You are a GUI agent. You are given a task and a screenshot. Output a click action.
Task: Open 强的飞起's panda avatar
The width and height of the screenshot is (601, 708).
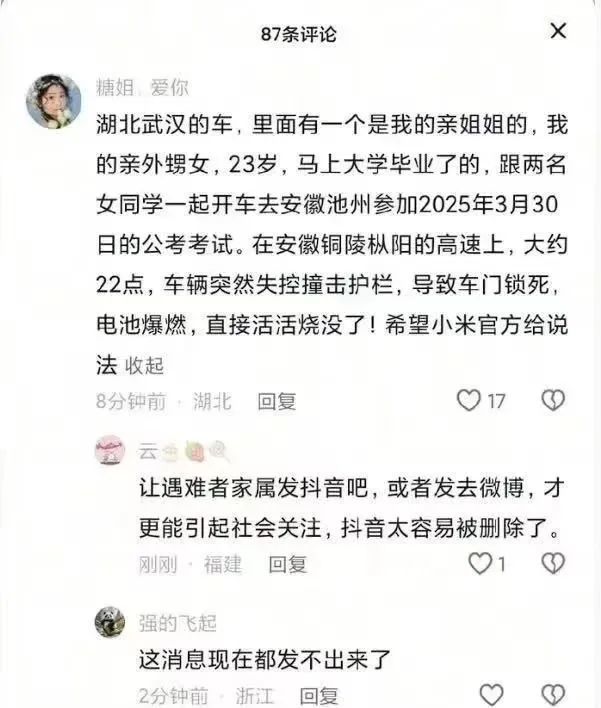[109, 623]
